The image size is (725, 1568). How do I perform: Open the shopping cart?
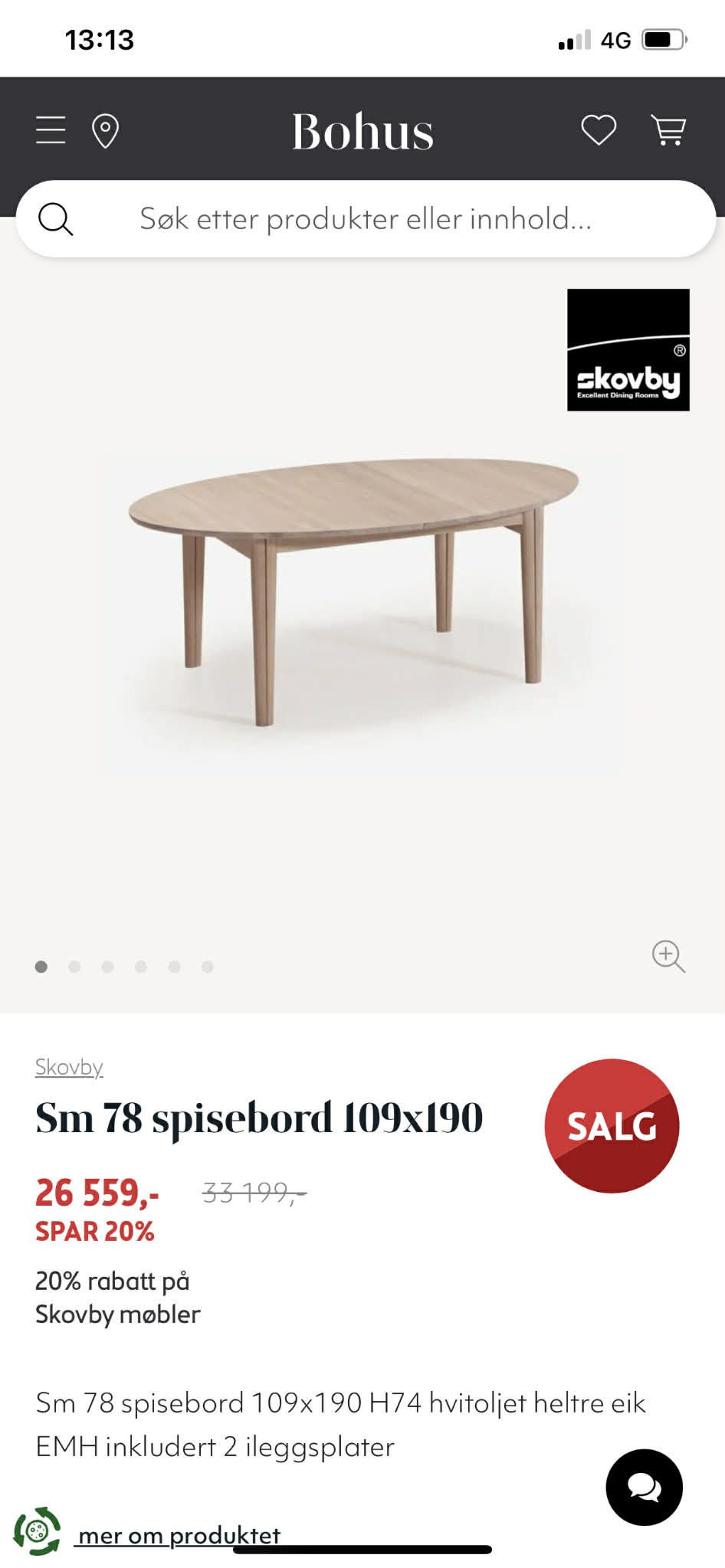[668, 129]
